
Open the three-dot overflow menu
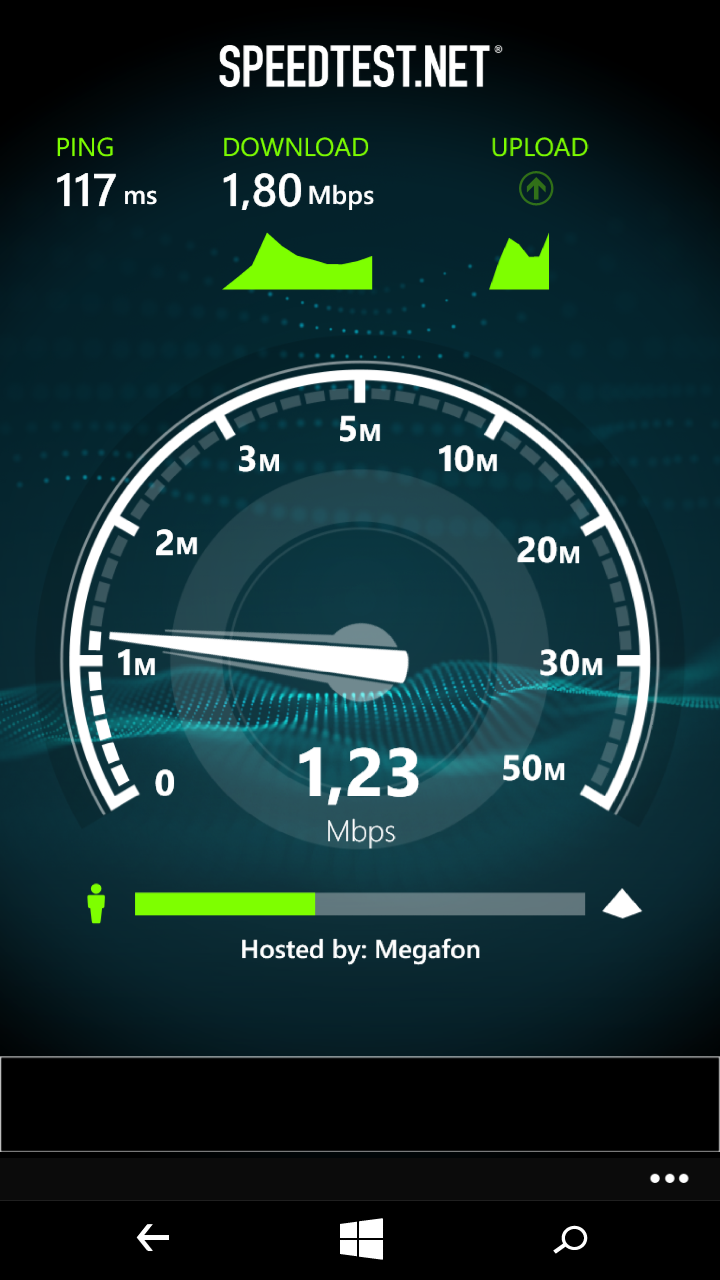pyautogui.click(x=669, y=1178)
